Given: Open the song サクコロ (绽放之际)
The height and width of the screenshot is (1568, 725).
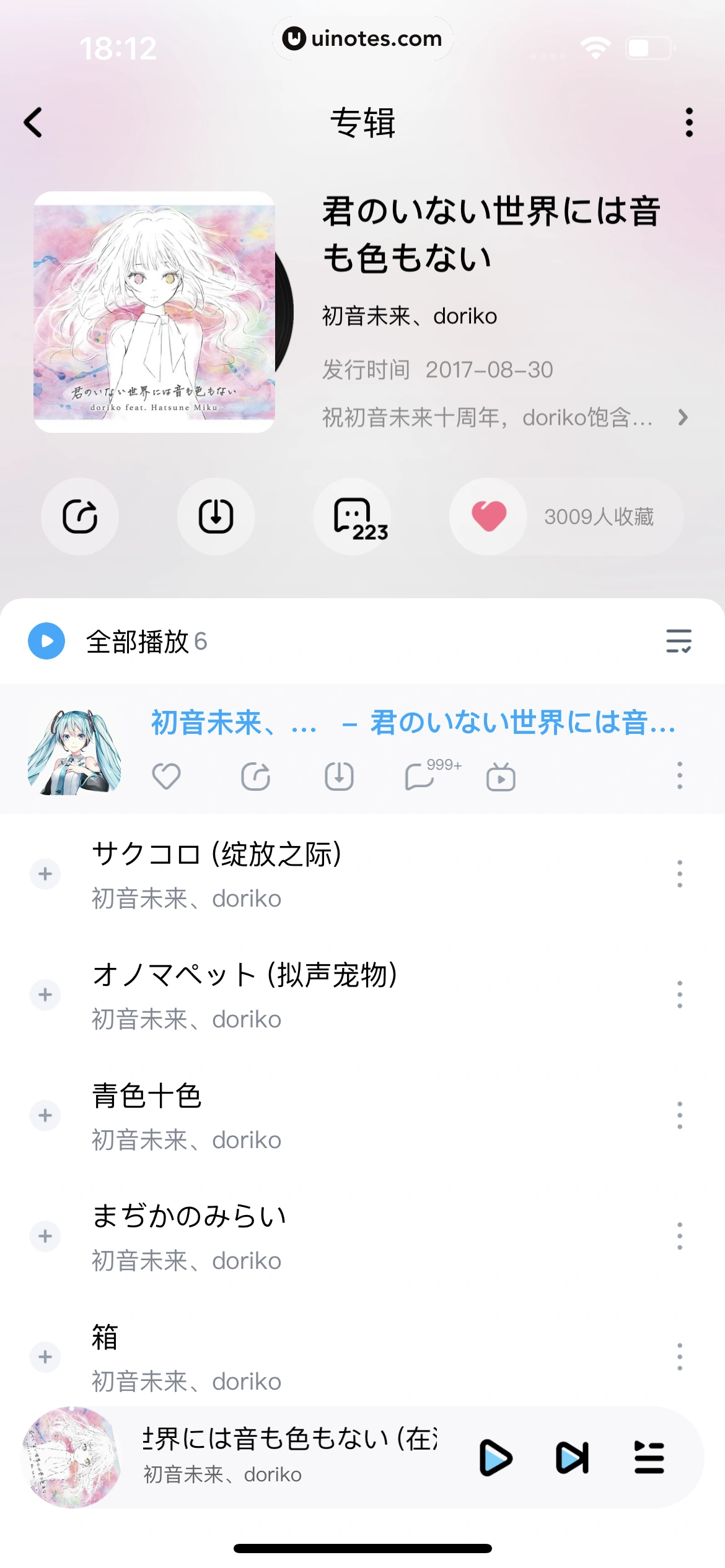Looking at the screenshot, I should [x=217, y=855].
